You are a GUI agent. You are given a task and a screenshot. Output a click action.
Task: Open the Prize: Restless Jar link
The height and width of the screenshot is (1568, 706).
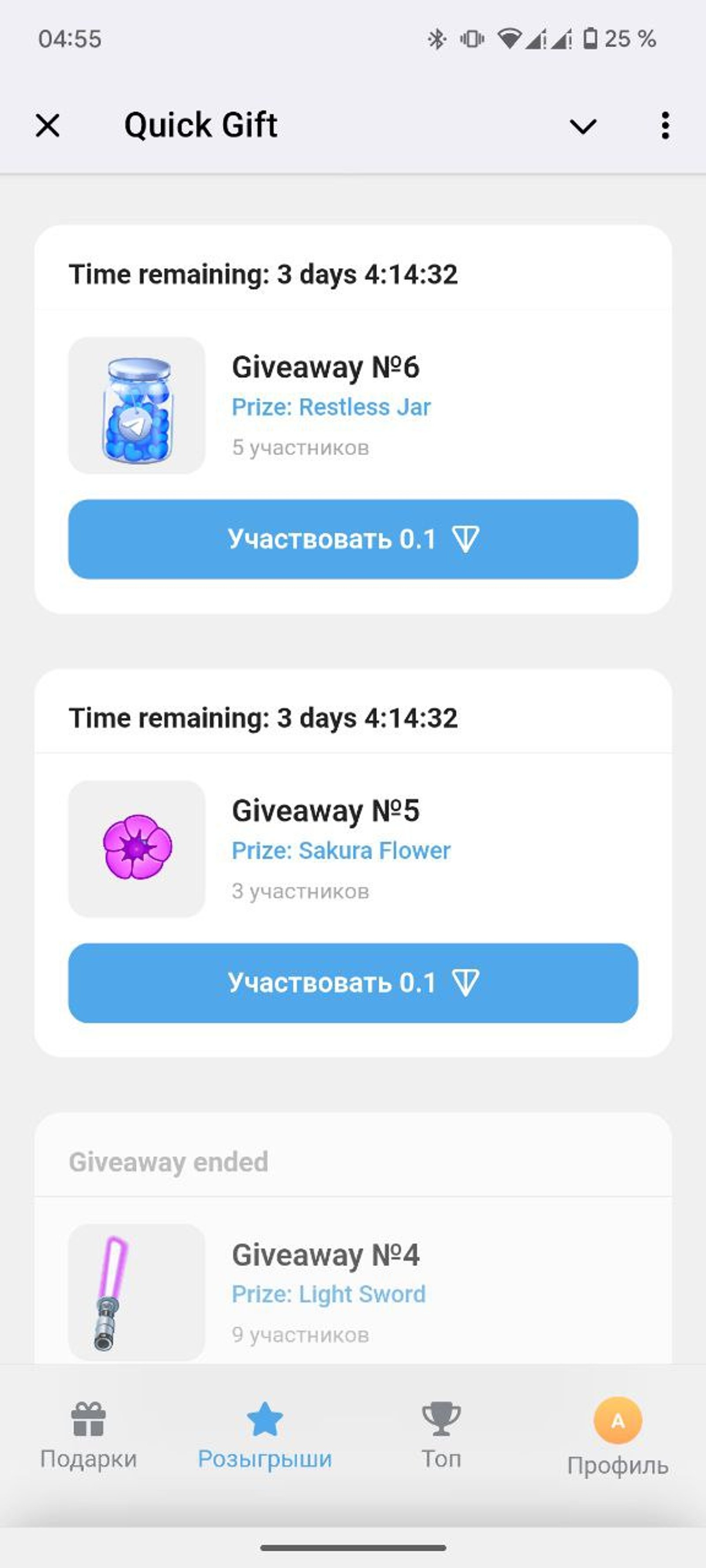point(331,407)
